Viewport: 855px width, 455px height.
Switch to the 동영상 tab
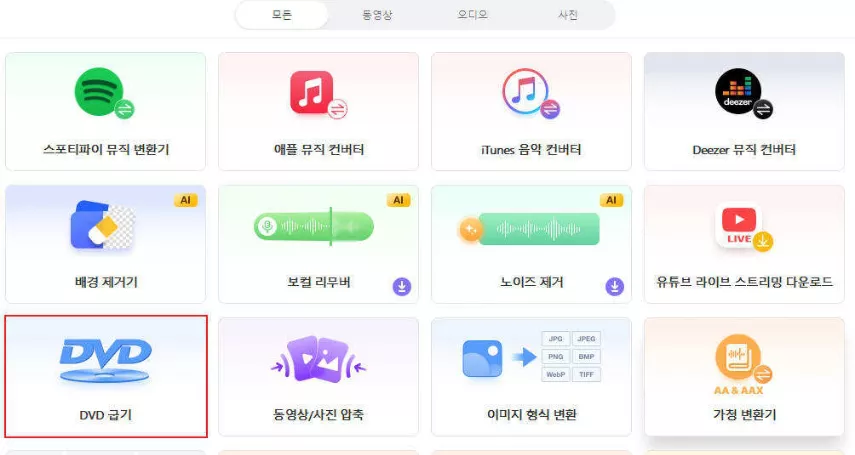(378, 15)
